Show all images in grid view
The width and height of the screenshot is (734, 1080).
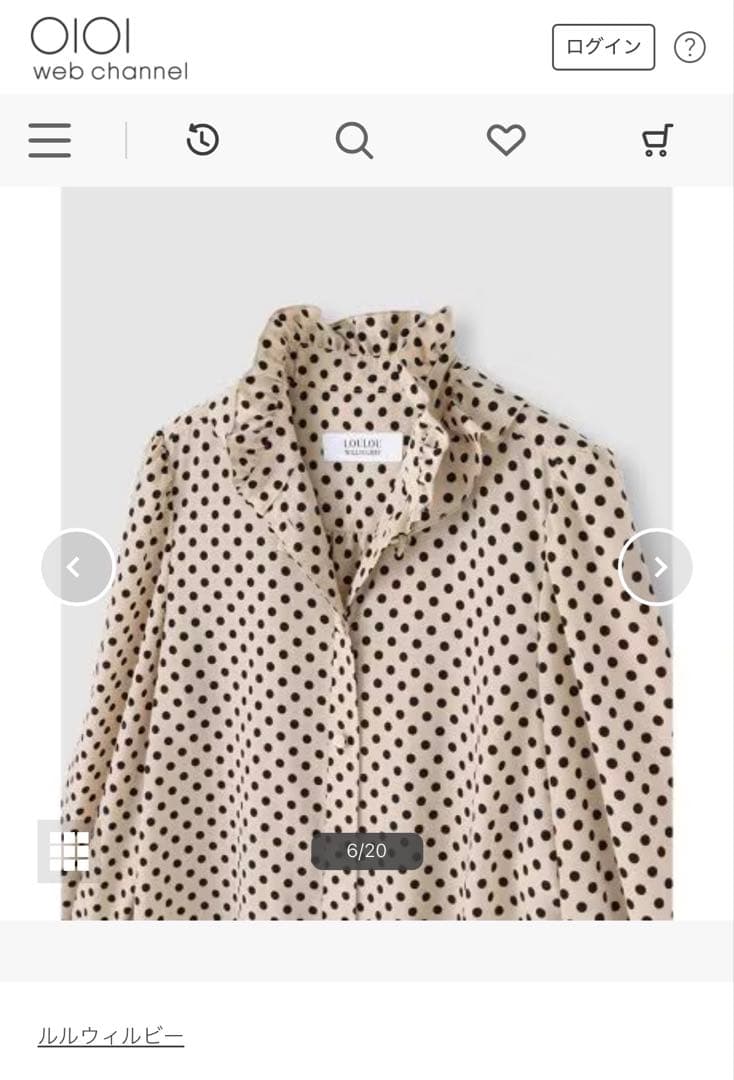pos(69,851)
